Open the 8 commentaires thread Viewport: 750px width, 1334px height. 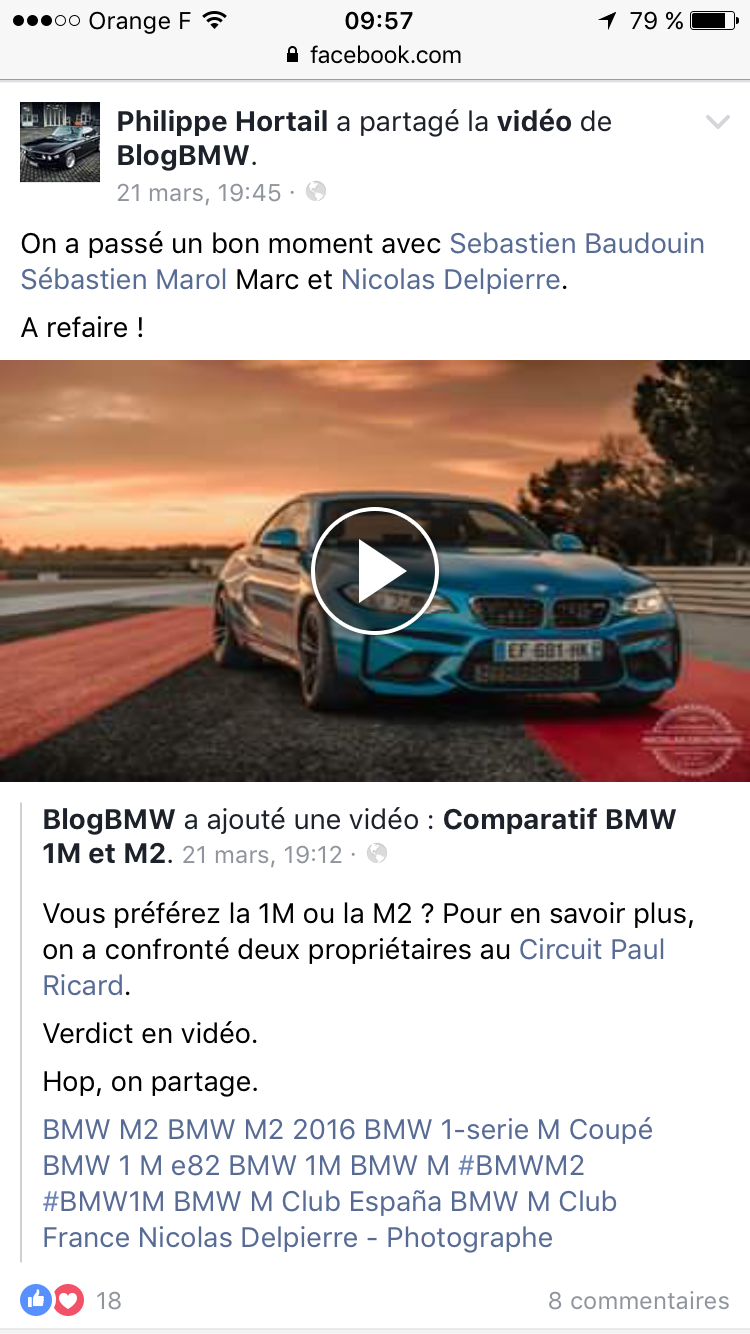(x=639, y=1301)
